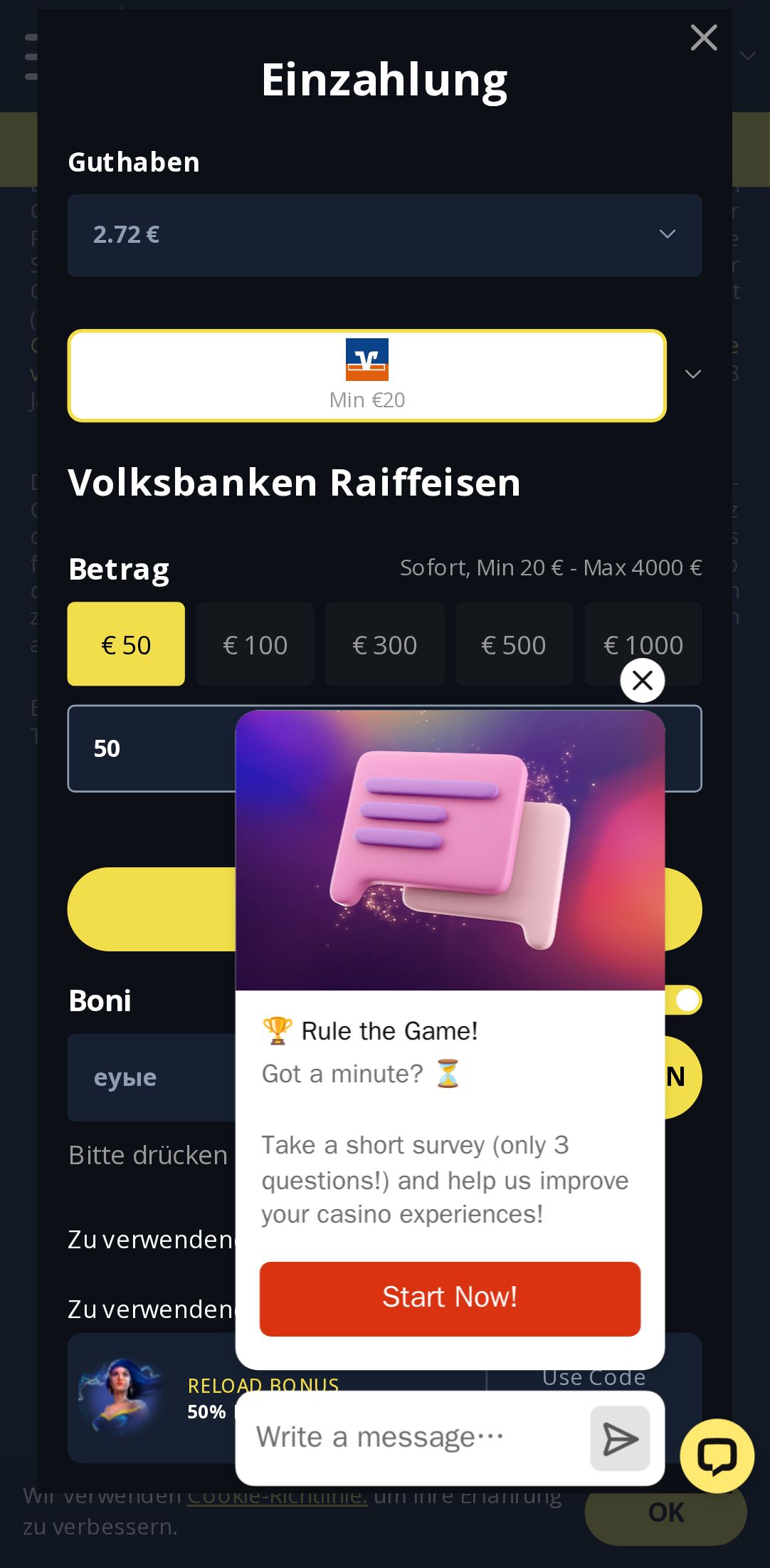Choose the € 50 amount

pyautogui.click(x=126, y=644)
